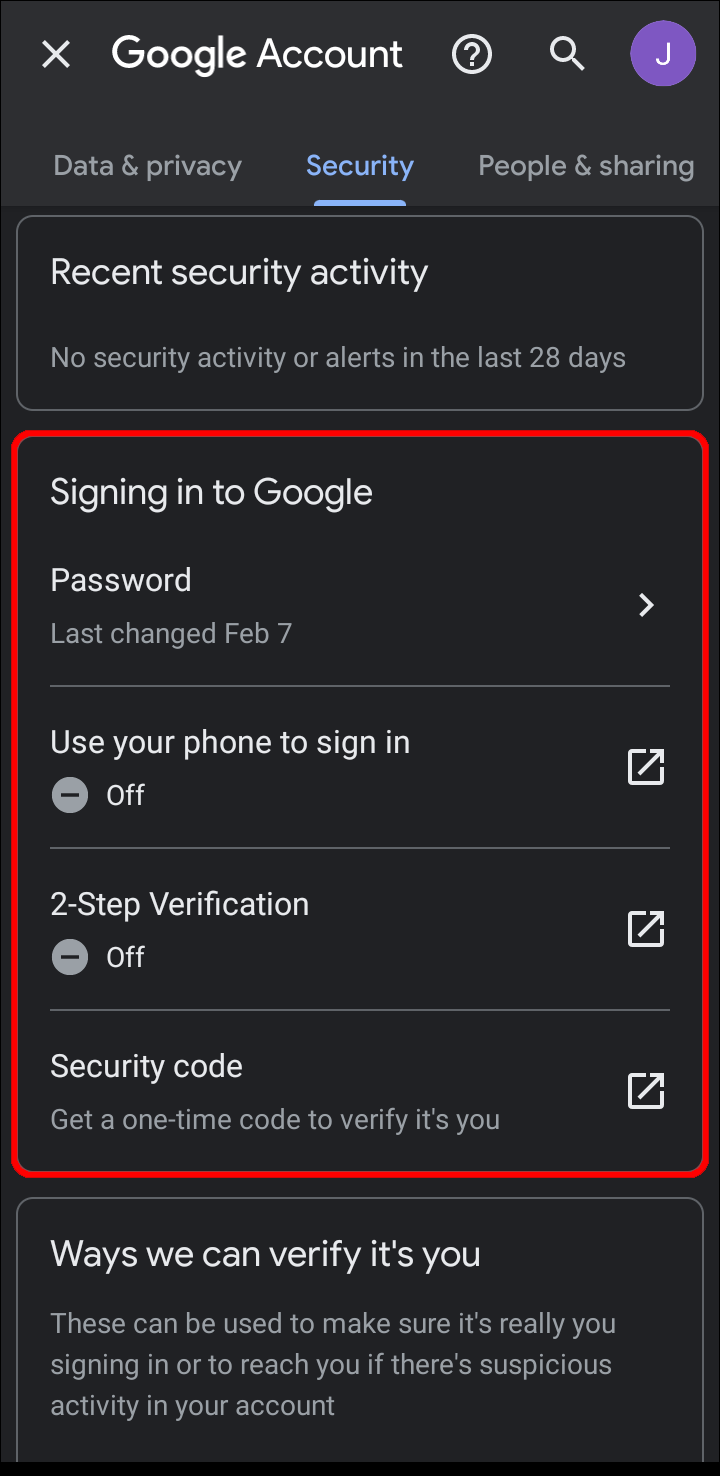Open 2-Step Verification settings

360,929
